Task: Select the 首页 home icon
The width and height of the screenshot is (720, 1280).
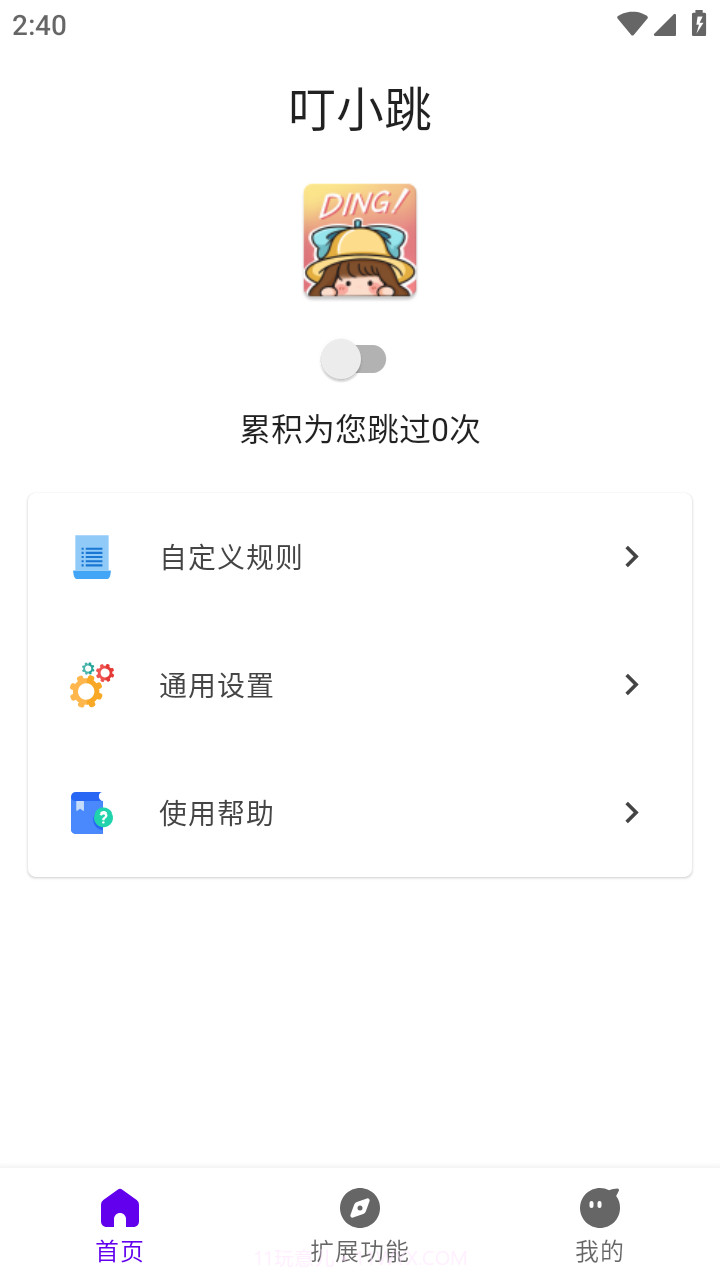Action: 119,1207
